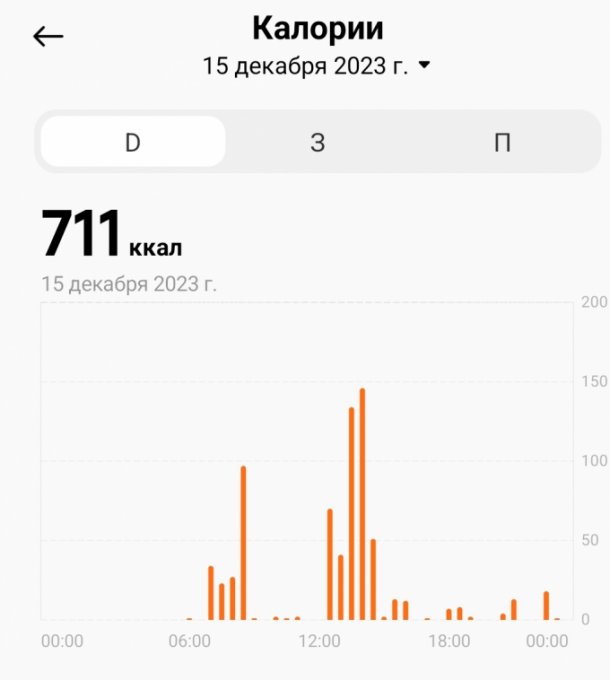This screenshot has width=610, height=680.
Task: Switch to the П tab
Action: coord(502,142)
